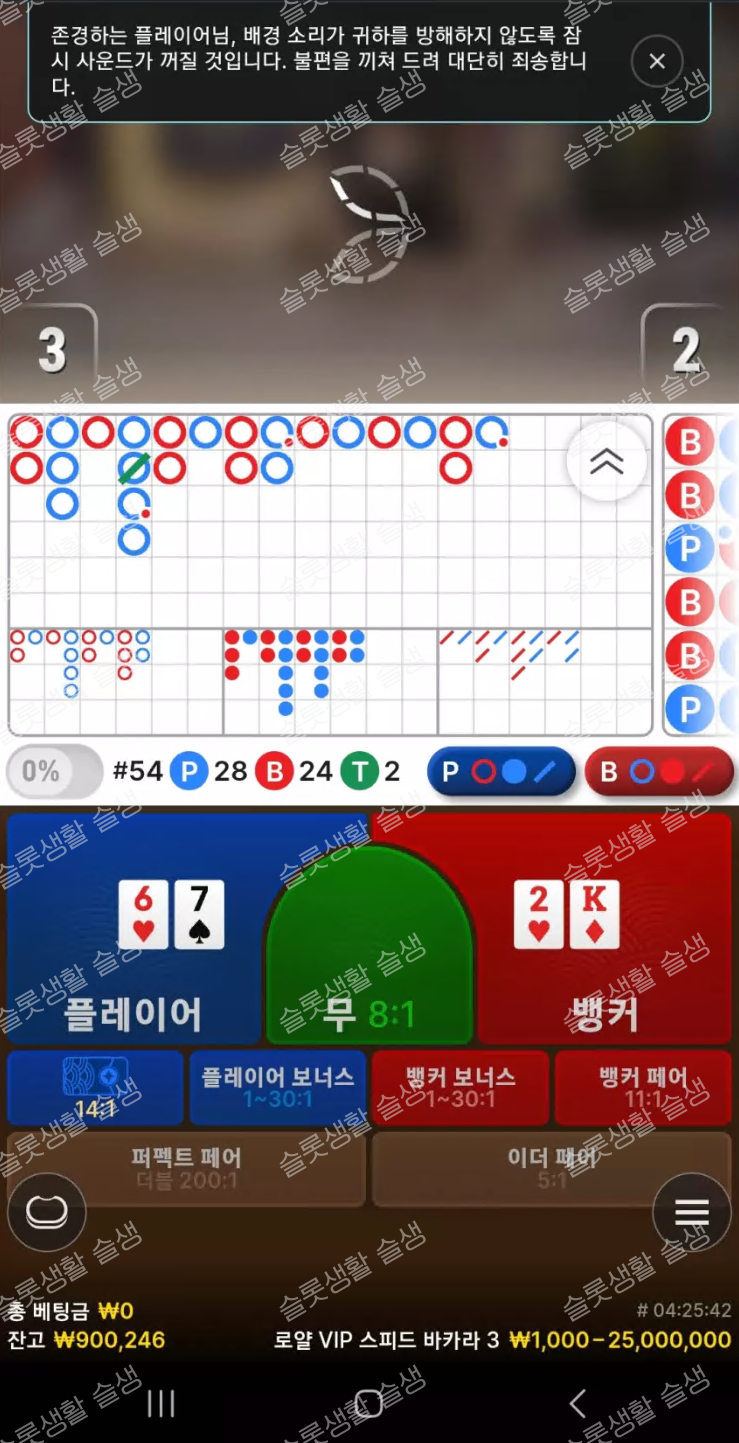Open the chip selector button

pos(46,1212)
